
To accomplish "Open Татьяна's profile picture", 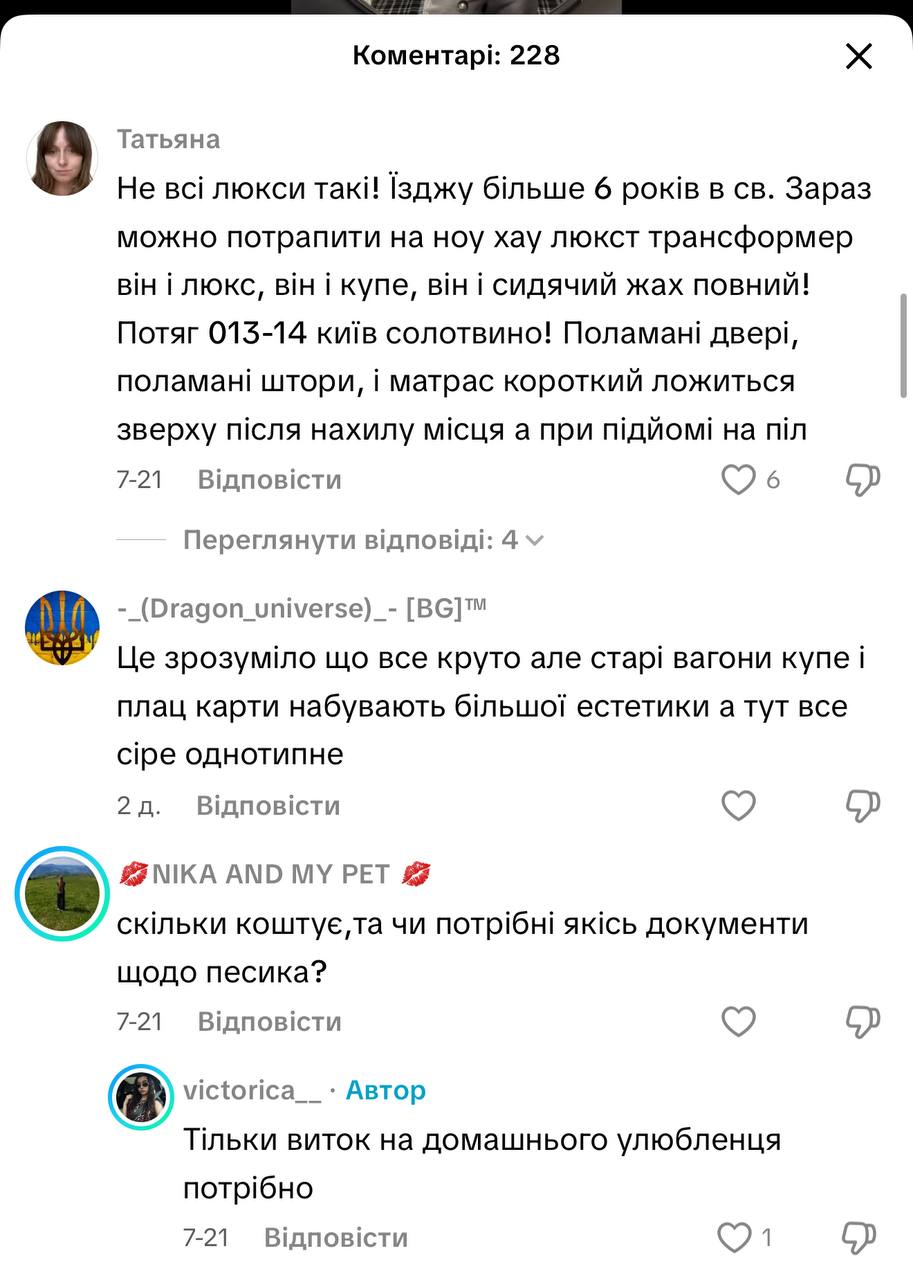I will click(x=62, y=159).
